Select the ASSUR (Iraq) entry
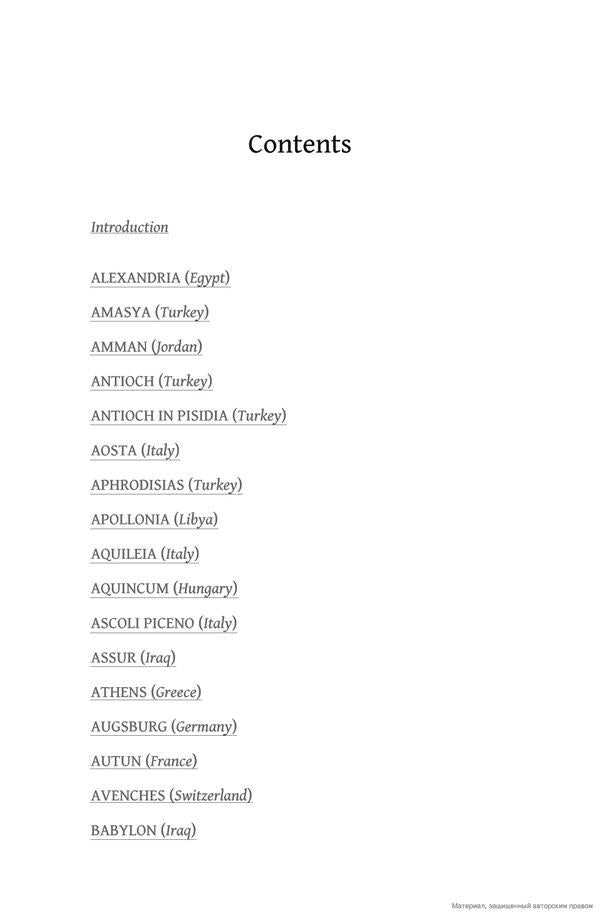The height and width of the screenshot is (919, 600). 133,658
